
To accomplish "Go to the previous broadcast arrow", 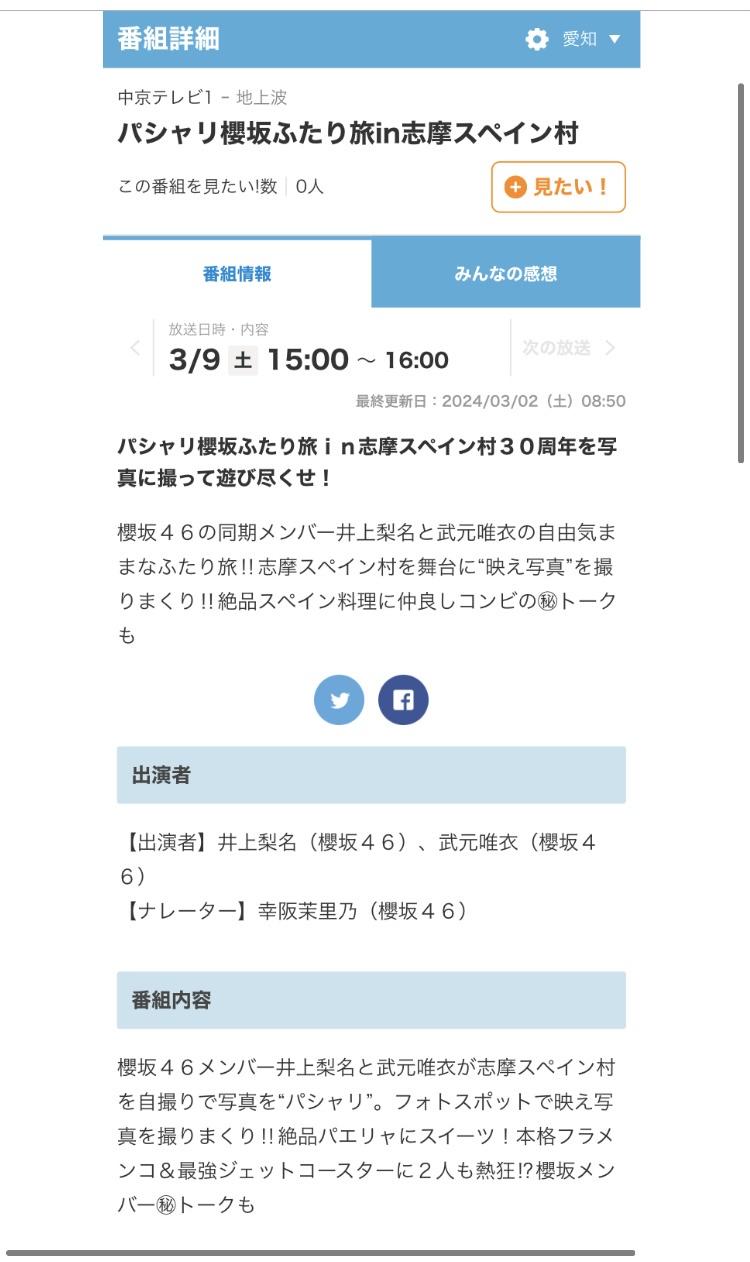I will coord(135,348).
